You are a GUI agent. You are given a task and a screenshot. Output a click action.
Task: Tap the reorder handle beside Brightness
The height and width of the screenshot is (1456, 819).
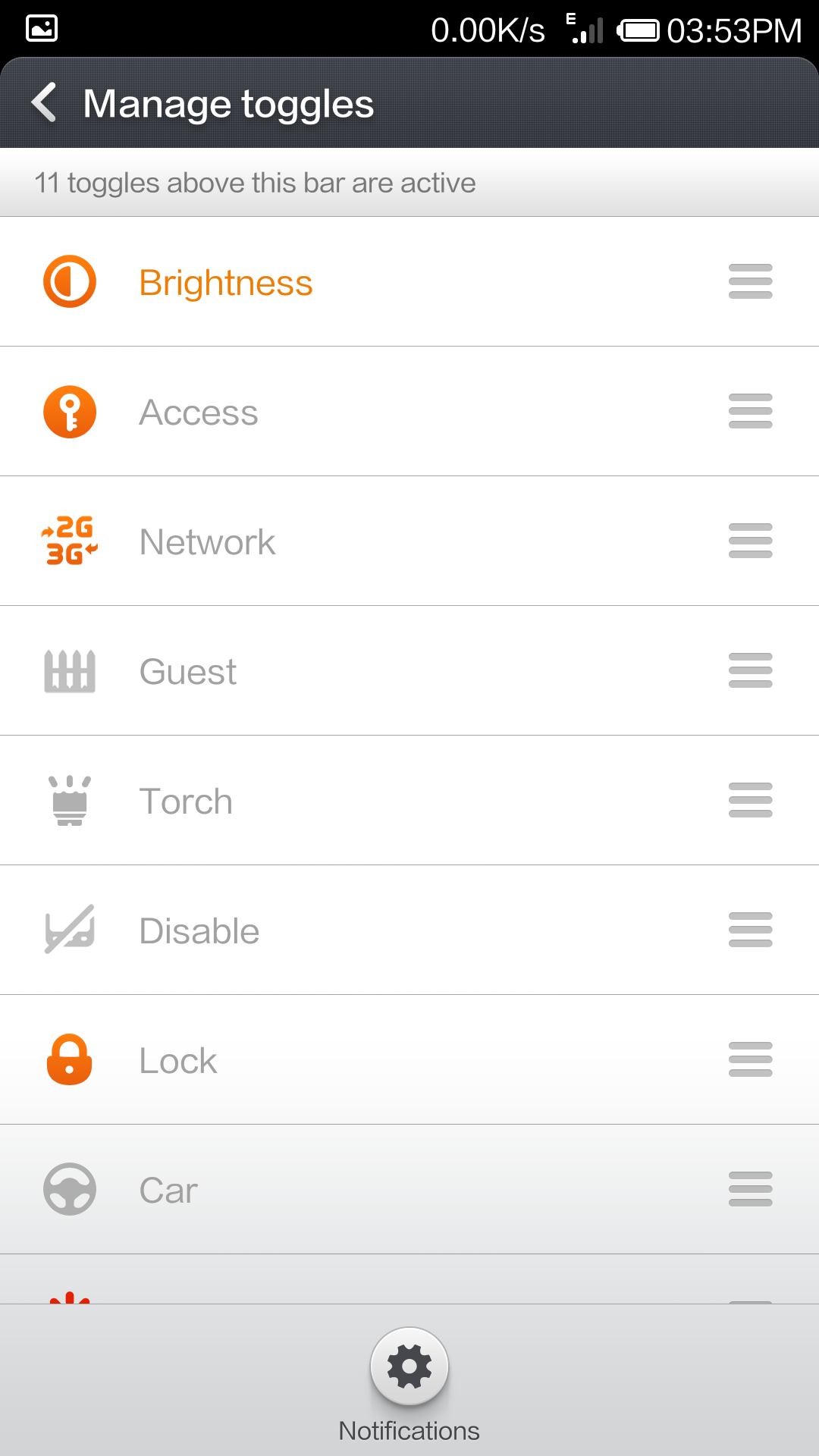(x=750, y=281)
